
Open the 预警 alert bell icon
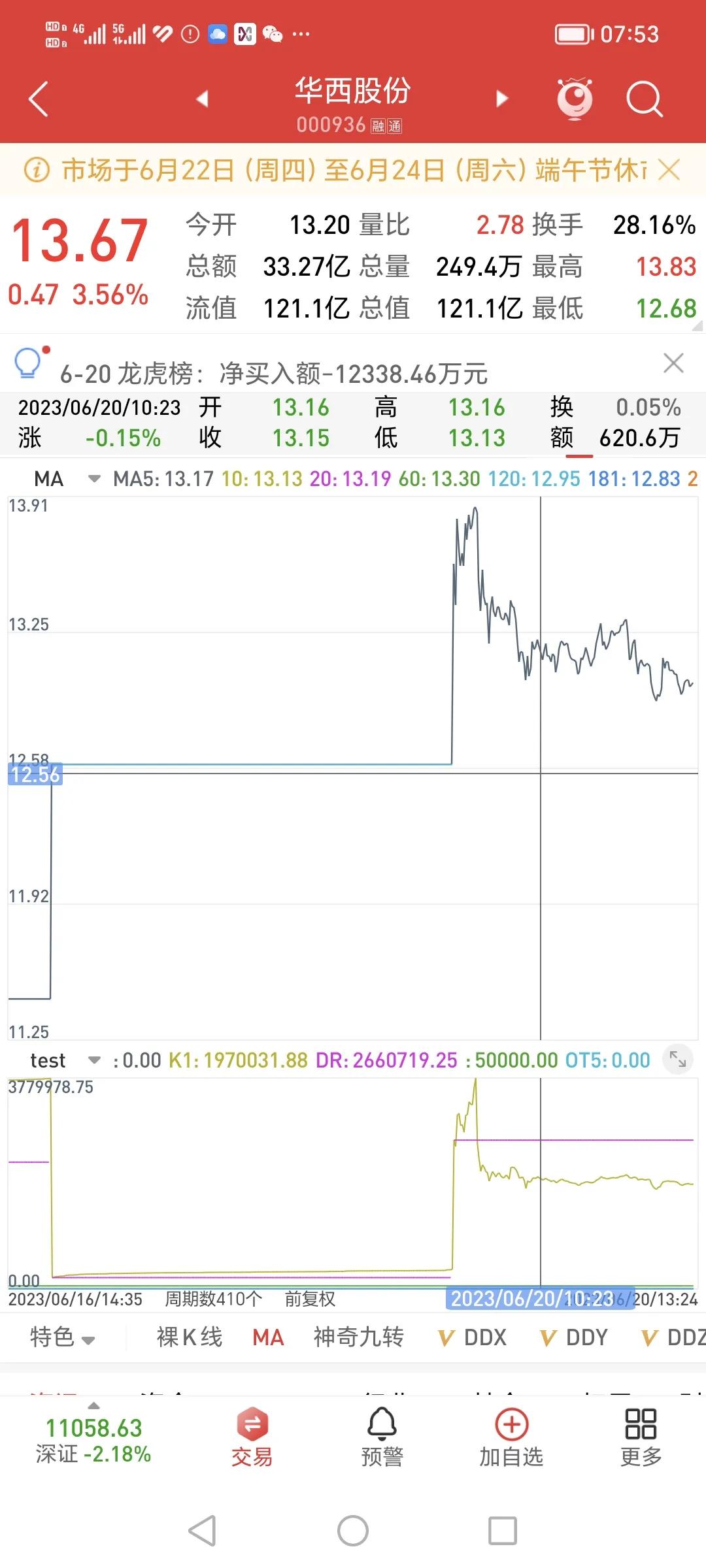coord(381,1437)
